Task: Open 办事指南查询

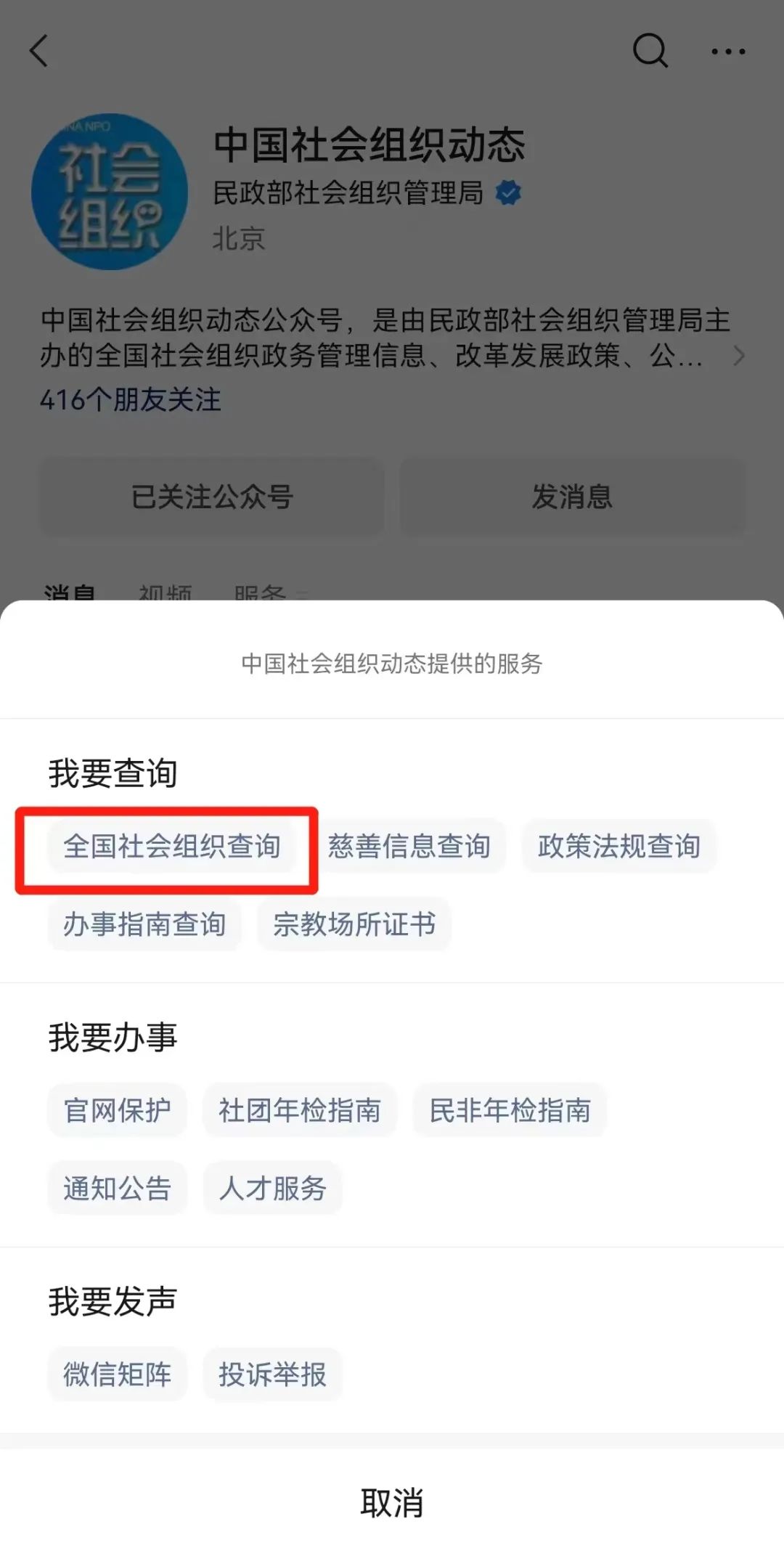Action: pyautogui.click(x=144, y=924)
